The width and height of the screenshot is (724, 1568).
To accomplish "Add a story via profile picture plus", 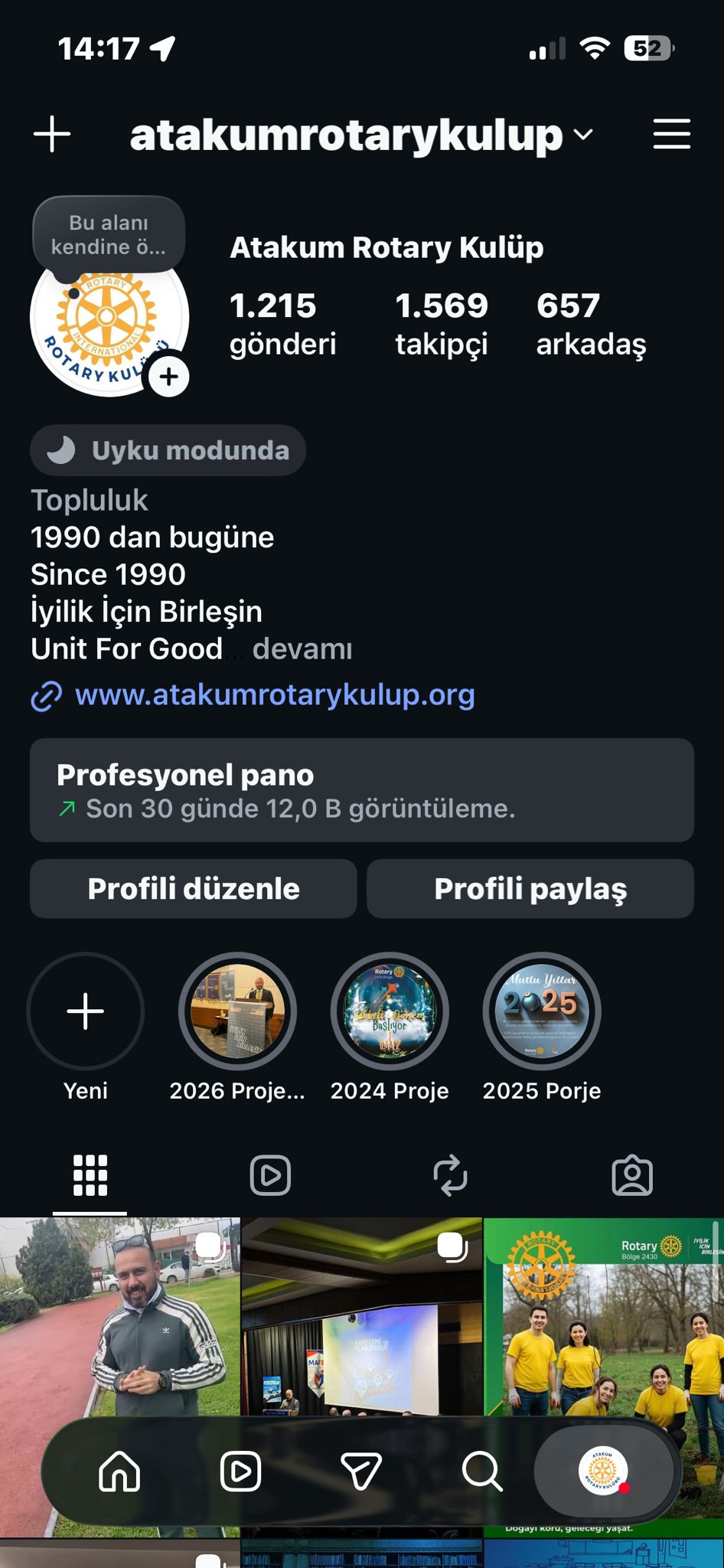I will [168, 377].
